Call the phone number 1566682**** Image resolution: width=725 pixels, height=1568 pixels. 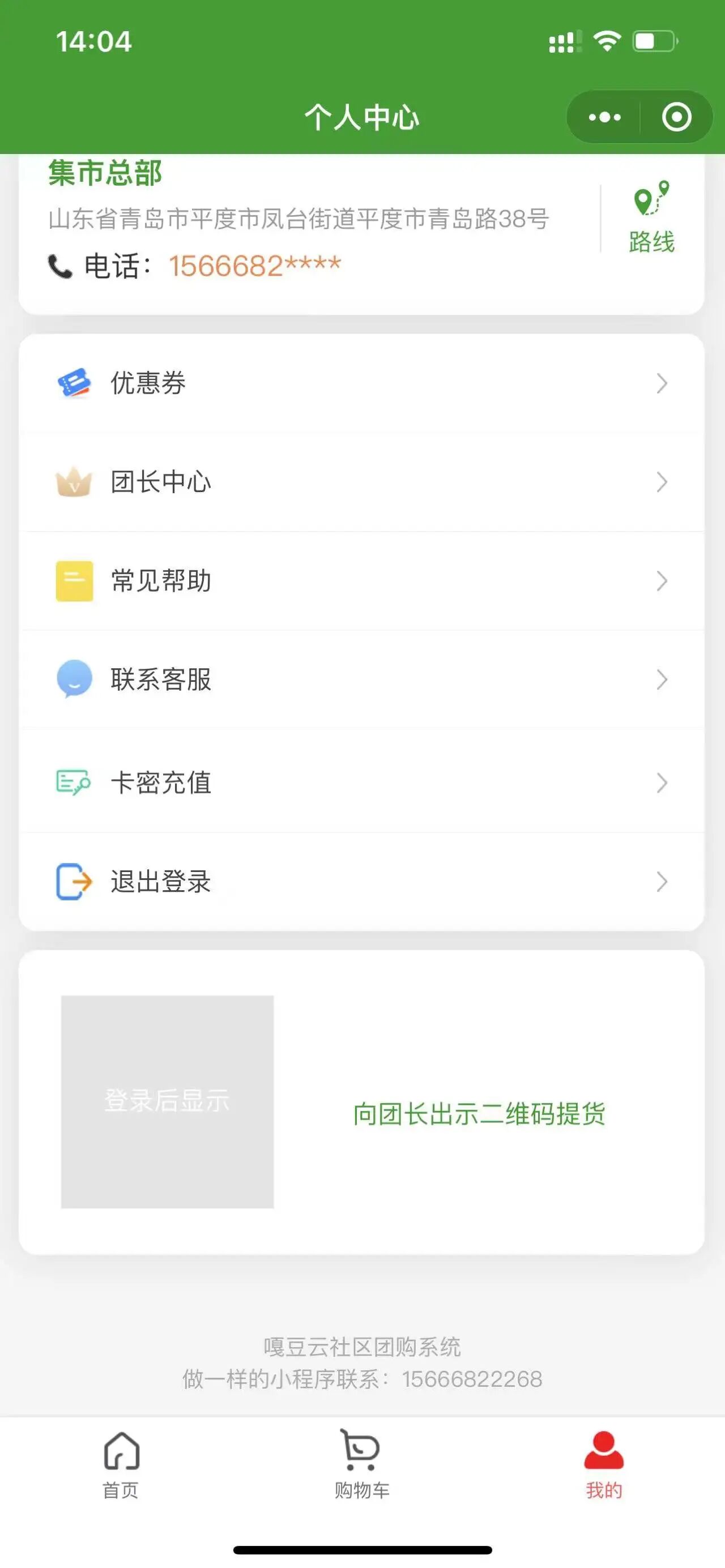(254, 266)
